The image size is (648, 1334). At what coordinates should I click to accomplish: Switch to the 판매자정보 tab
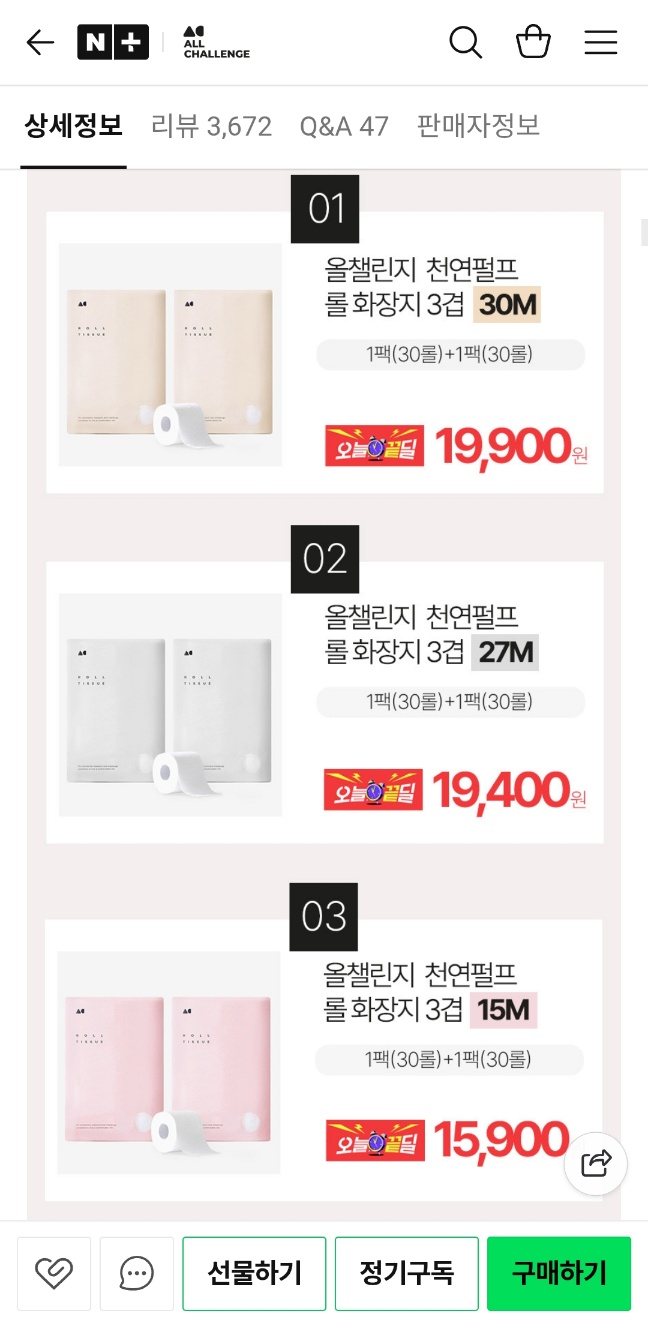[478, 126]
